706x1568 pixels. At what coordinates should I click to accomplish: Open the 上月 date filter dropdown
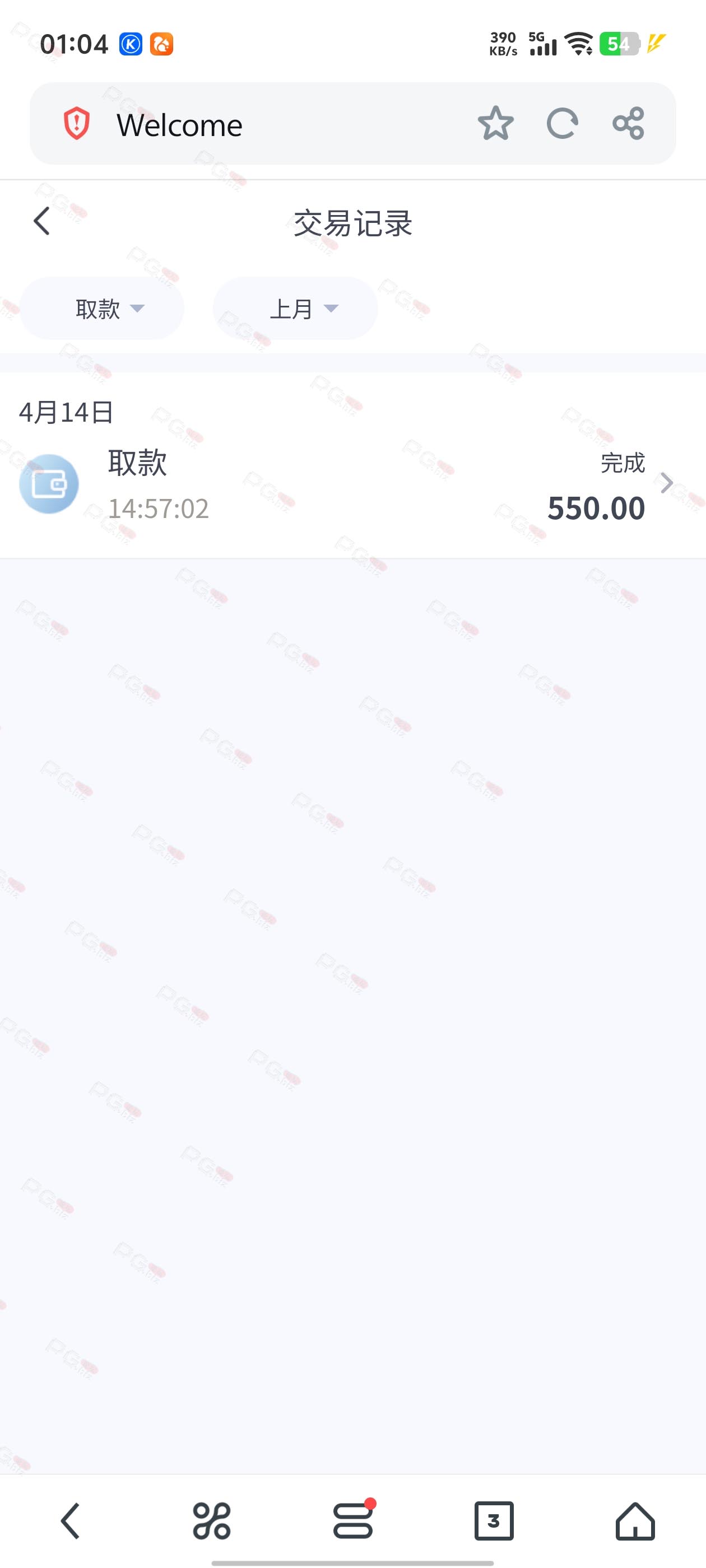point(295,309)
